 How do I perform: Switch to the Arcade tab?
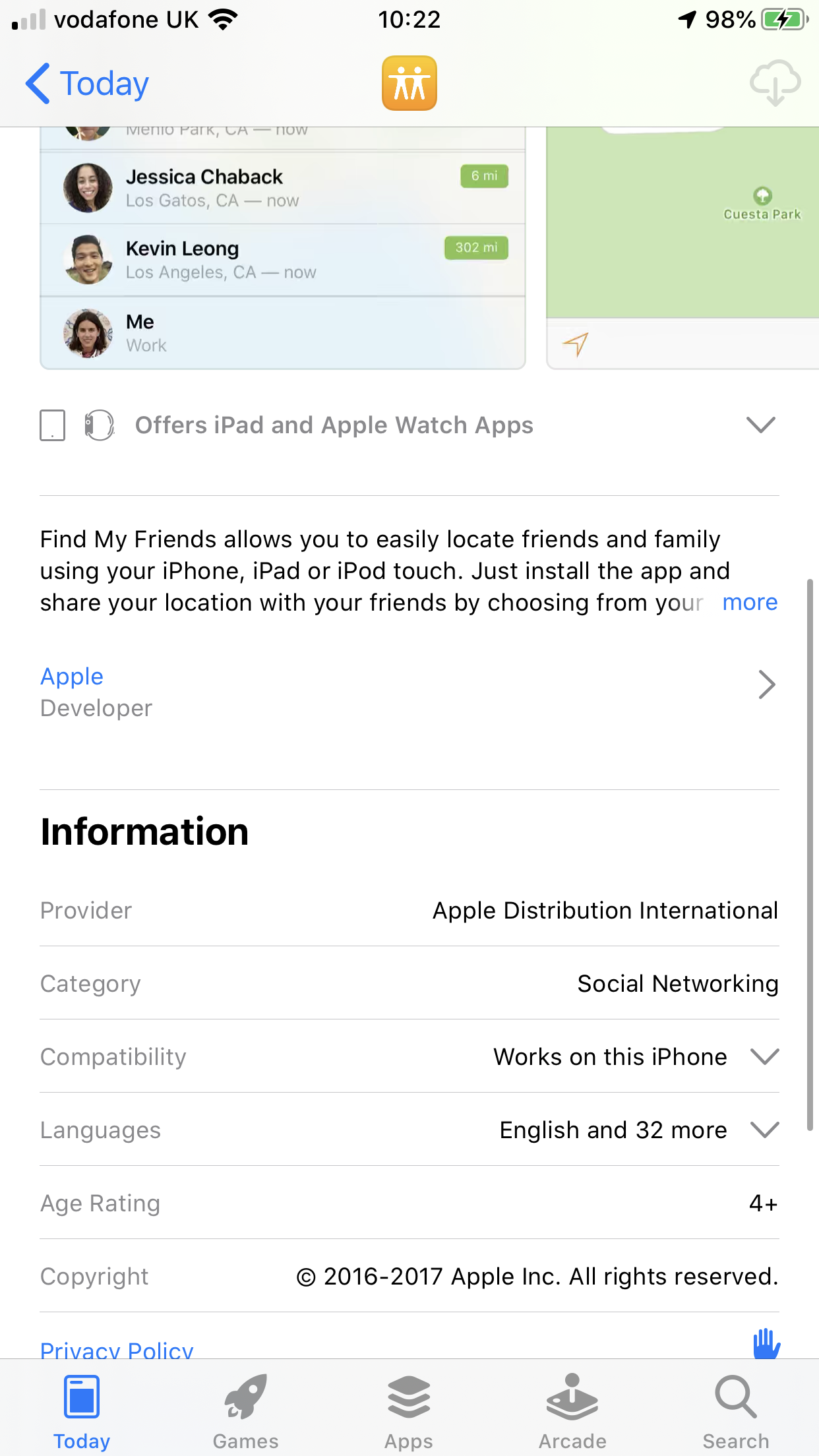click(x=572, y=1412)
